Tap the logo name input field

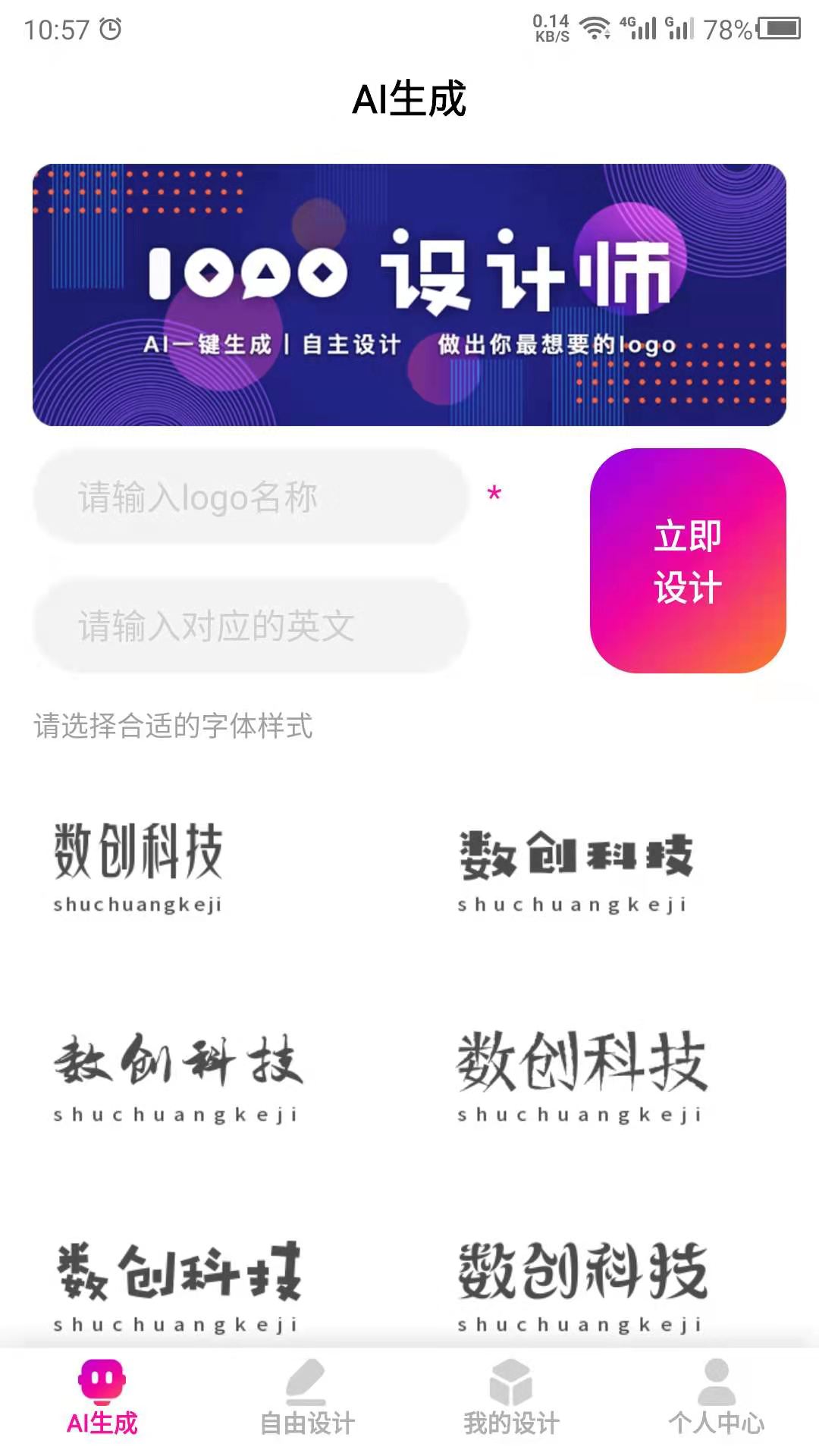250,497
